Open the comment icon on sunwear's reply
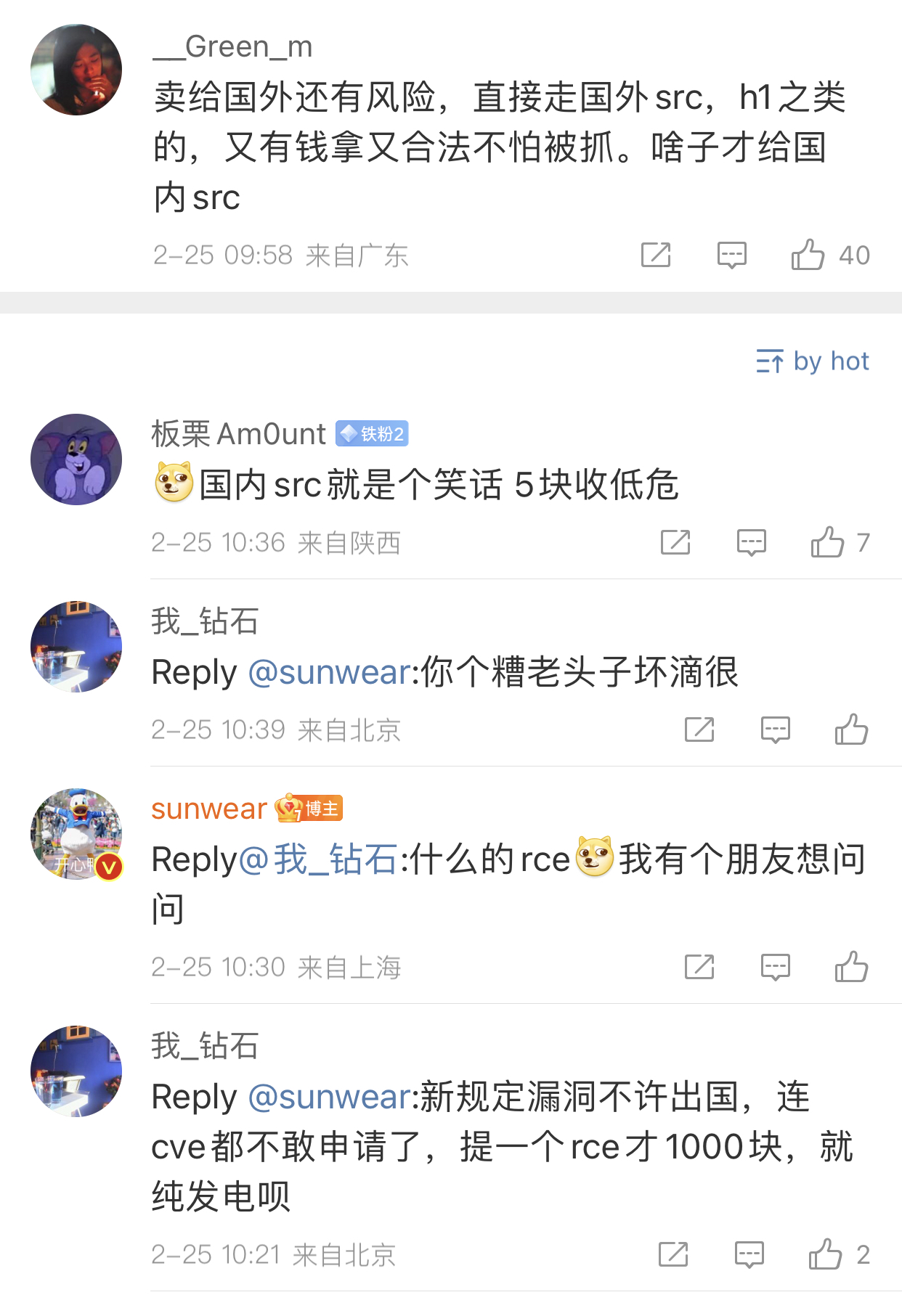The width and height of the screenshot is (902, 1316). (x=775, y=967)
